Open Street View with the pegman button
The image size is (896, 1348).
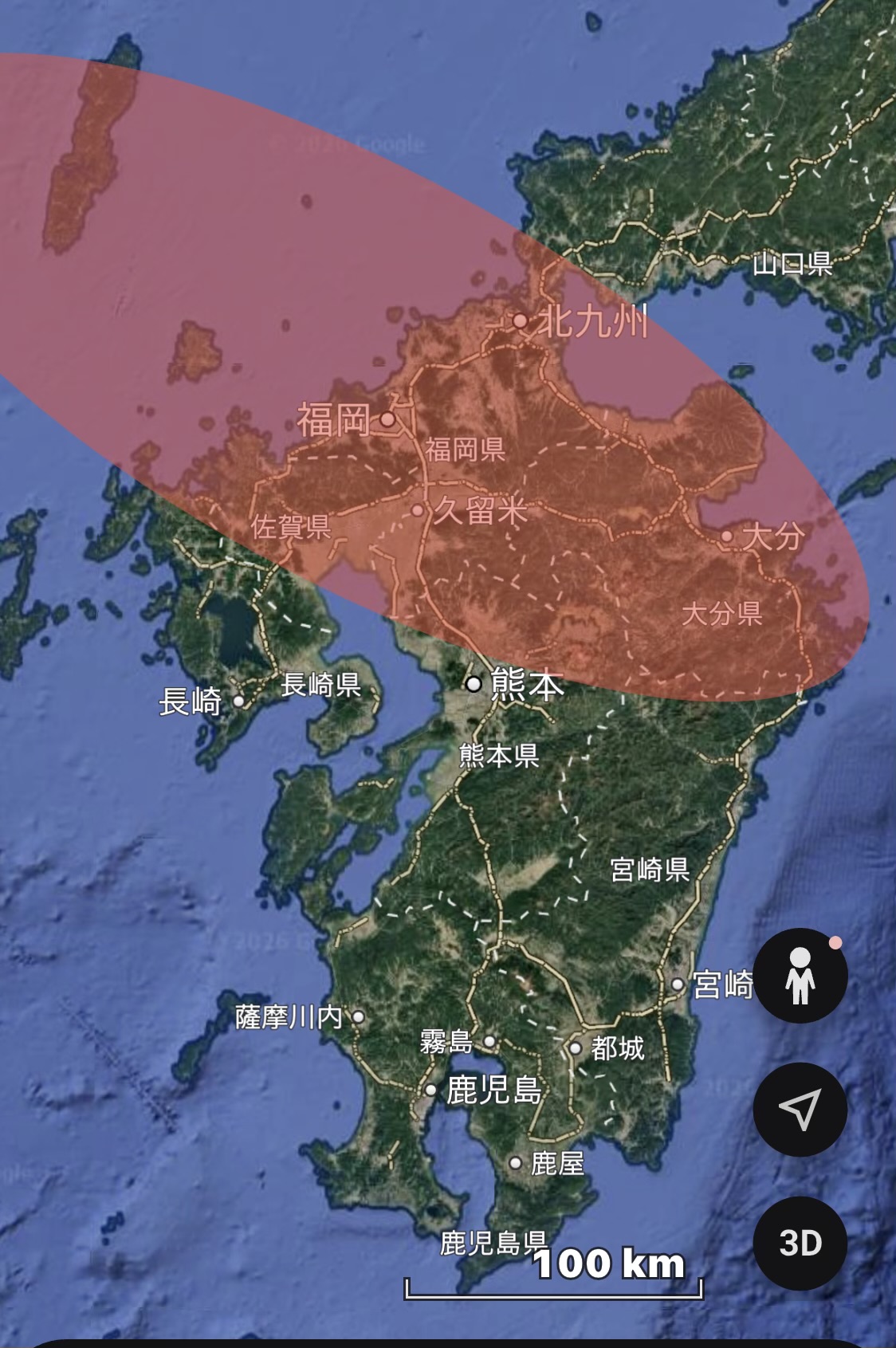click(800, 976)
